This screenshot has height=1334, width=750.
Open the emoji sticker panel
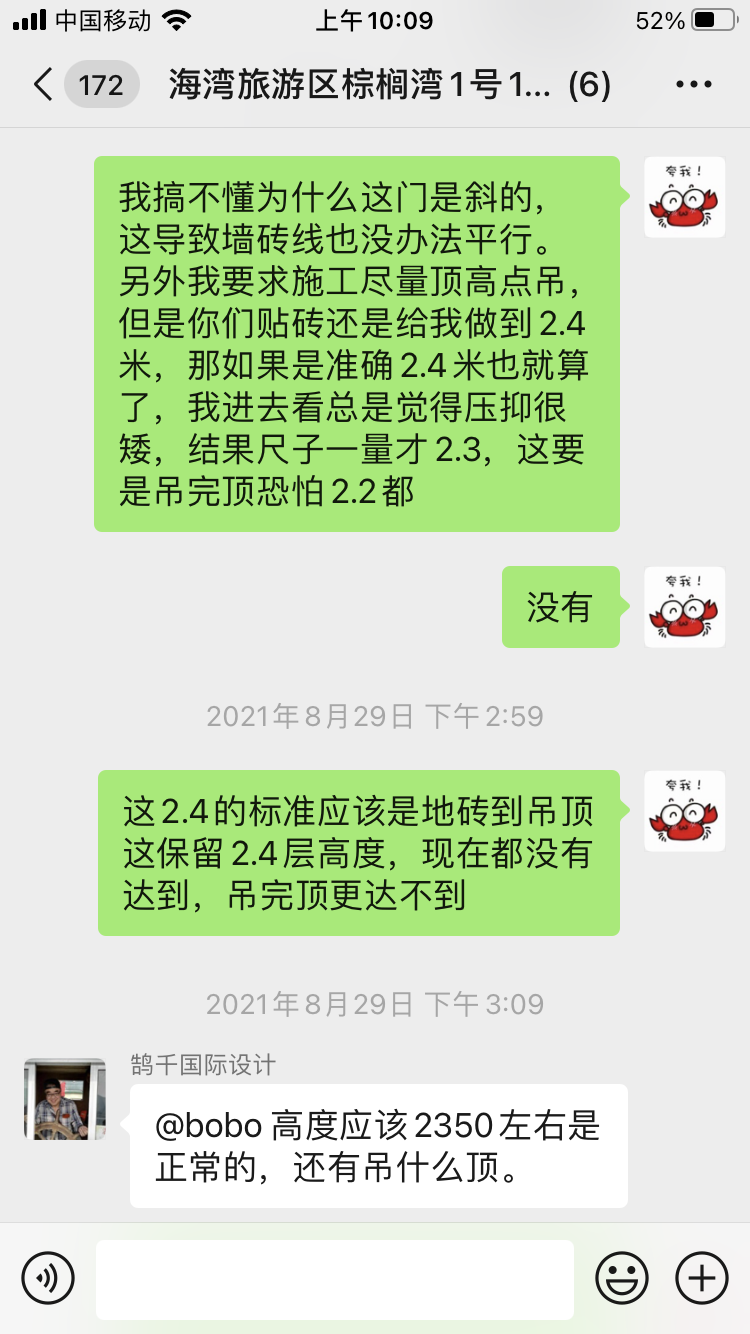click(622, 1278)
